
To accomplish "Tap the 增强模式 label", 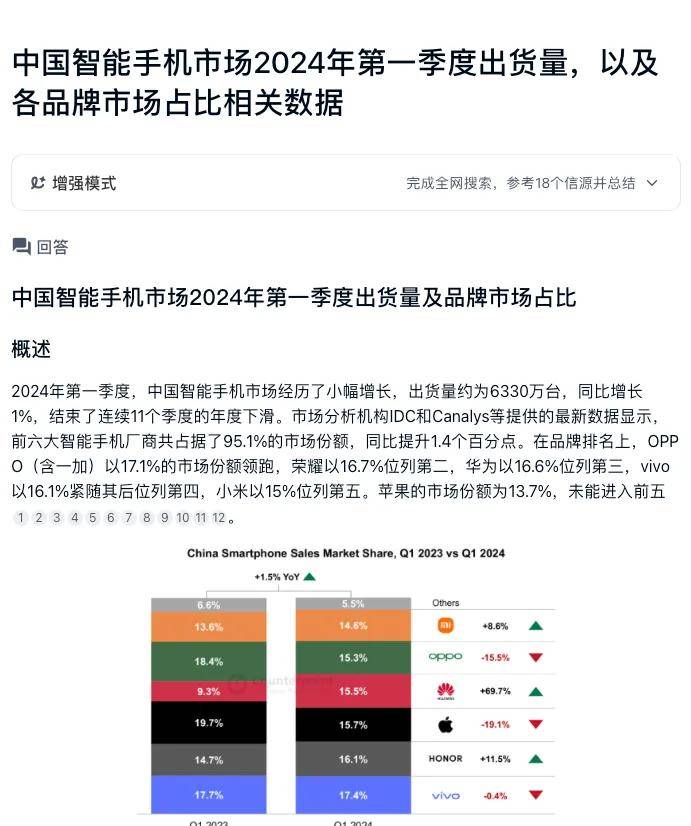I will click(x=84, y=183).
